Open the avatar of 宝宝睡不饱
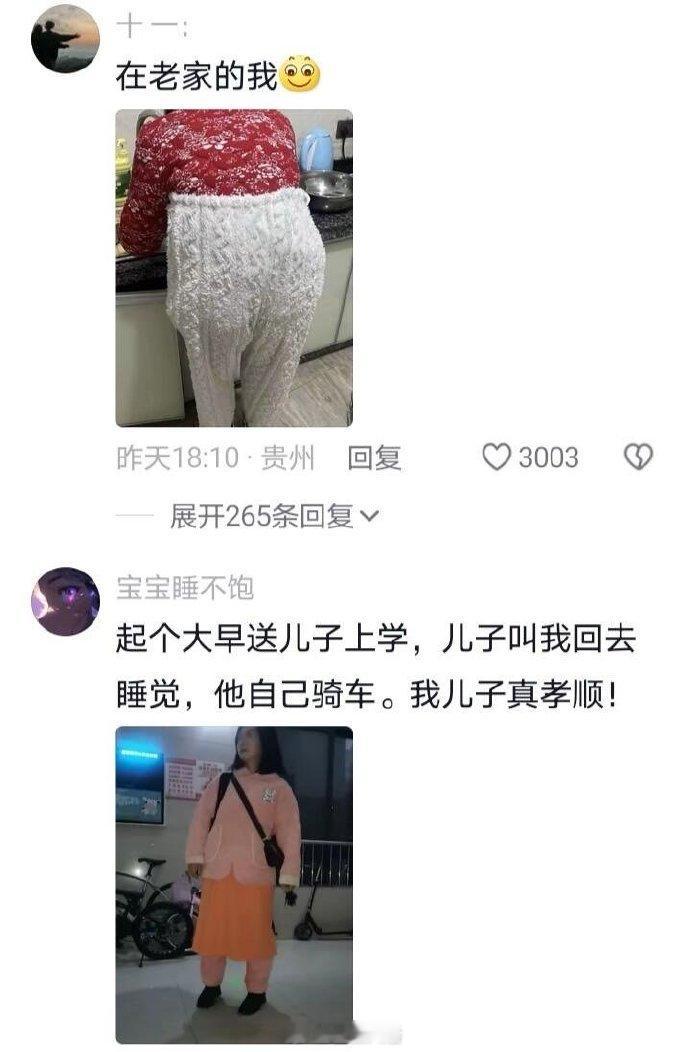The image size is (690, 1052). pyautogui.click(x=65, y=602)
